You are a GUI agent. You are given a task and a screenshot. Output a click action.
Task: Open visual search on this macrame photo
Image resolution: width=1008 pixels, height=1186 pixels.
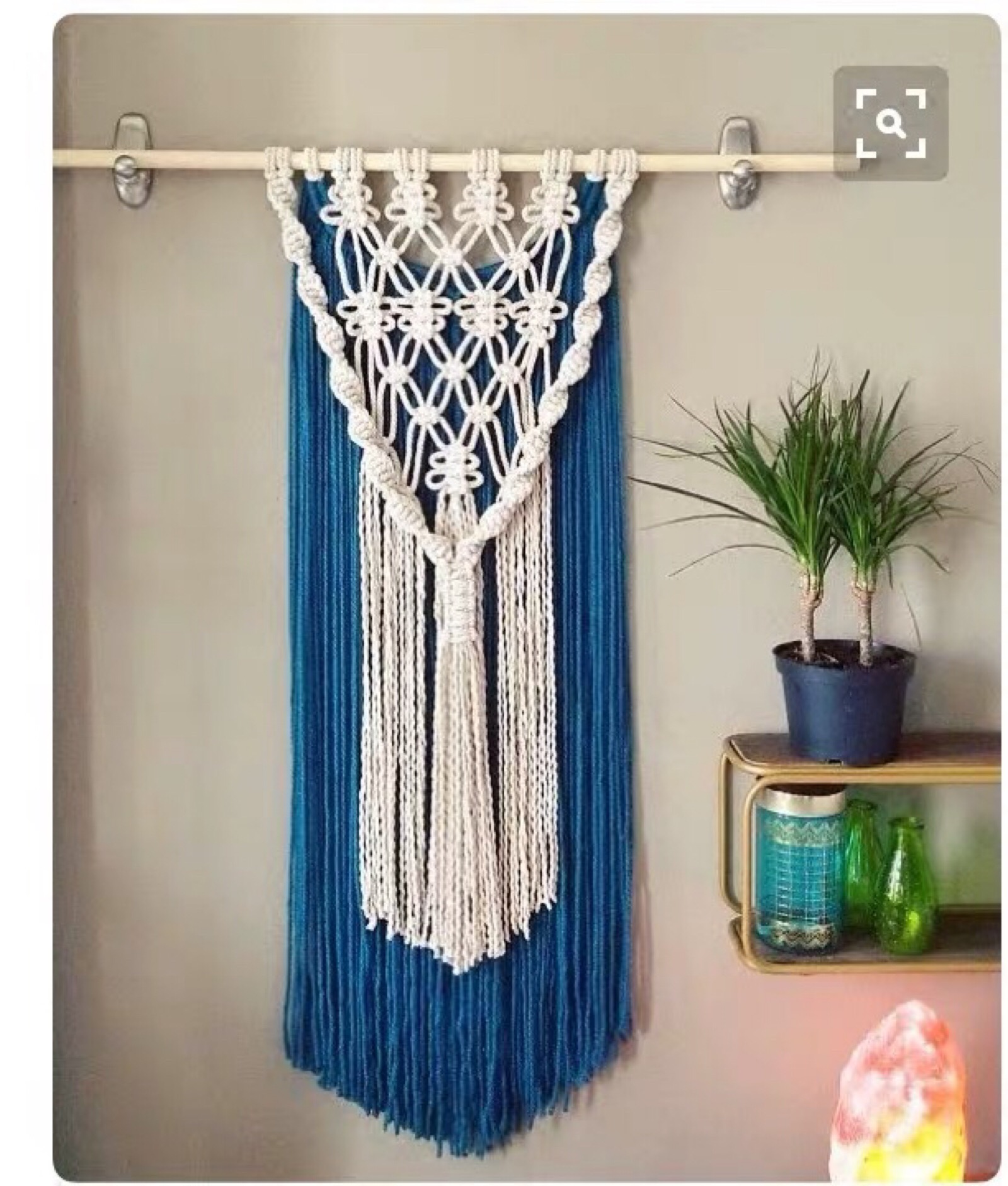click(x=890, y=124)
